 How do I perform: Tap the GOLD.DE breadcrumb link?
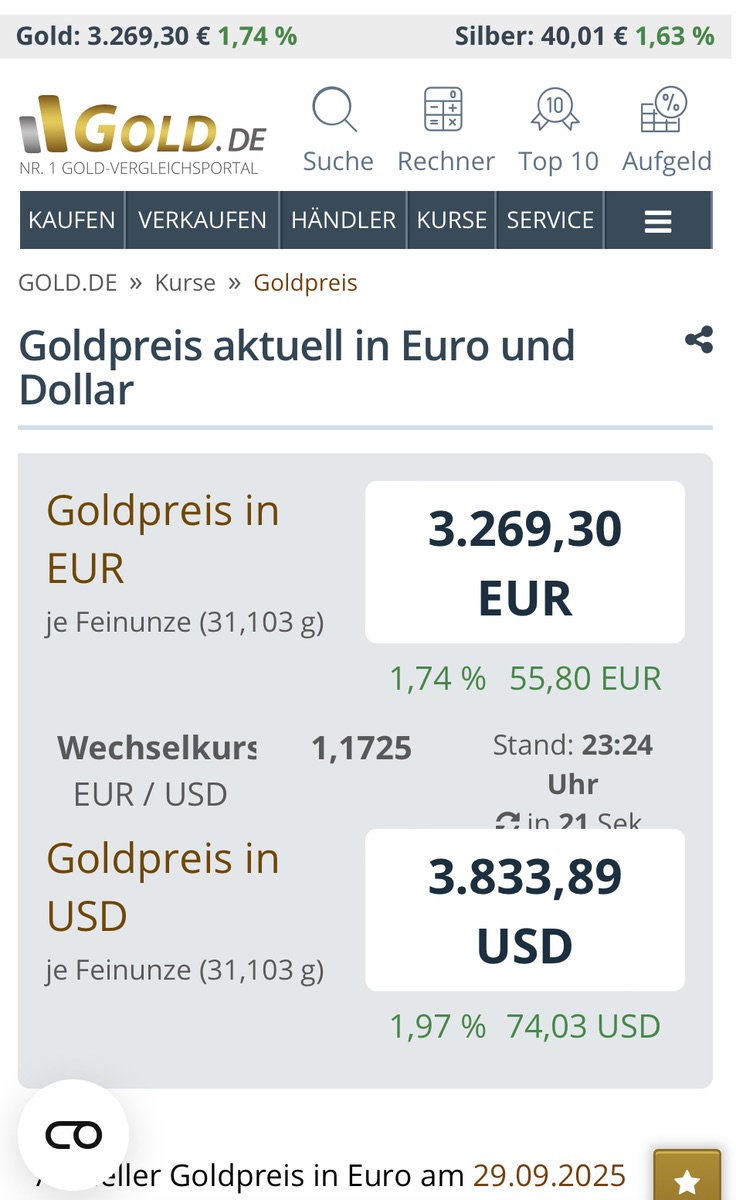[x=67, y=283]
